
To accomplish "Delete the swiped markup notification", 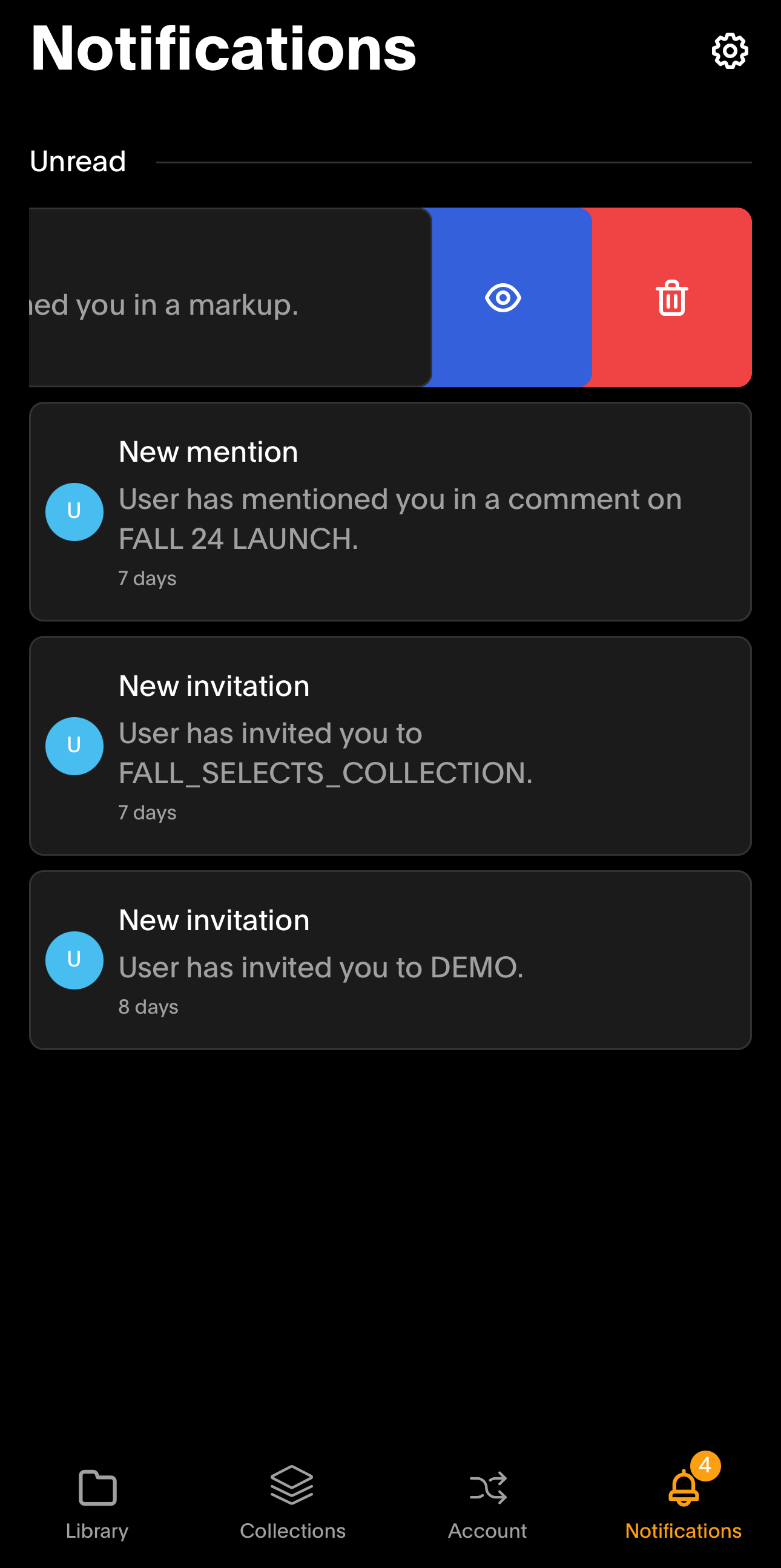I will point(671,297).
